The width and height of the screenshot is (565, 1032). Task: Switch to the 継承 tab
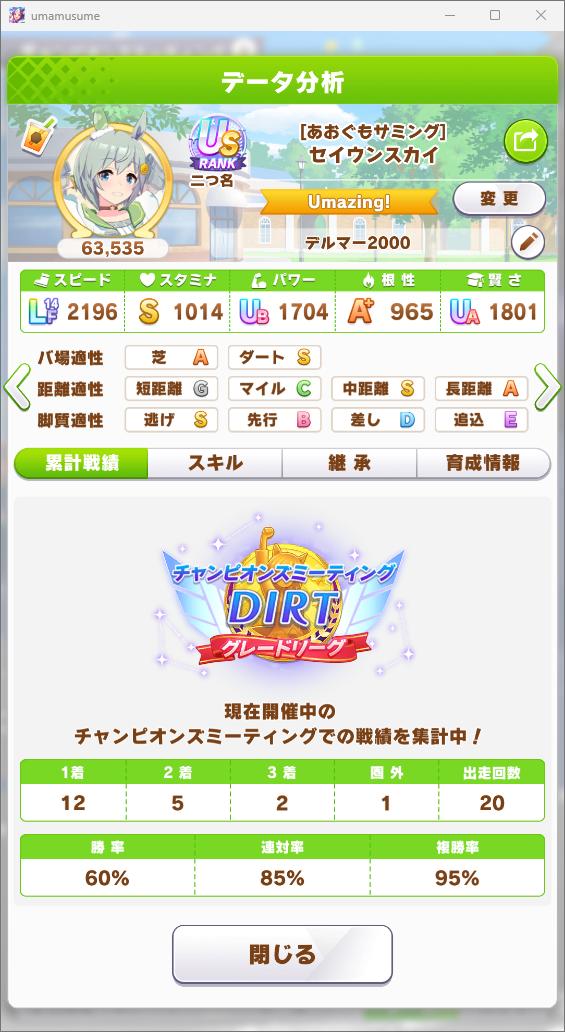(x=349, y=463)
